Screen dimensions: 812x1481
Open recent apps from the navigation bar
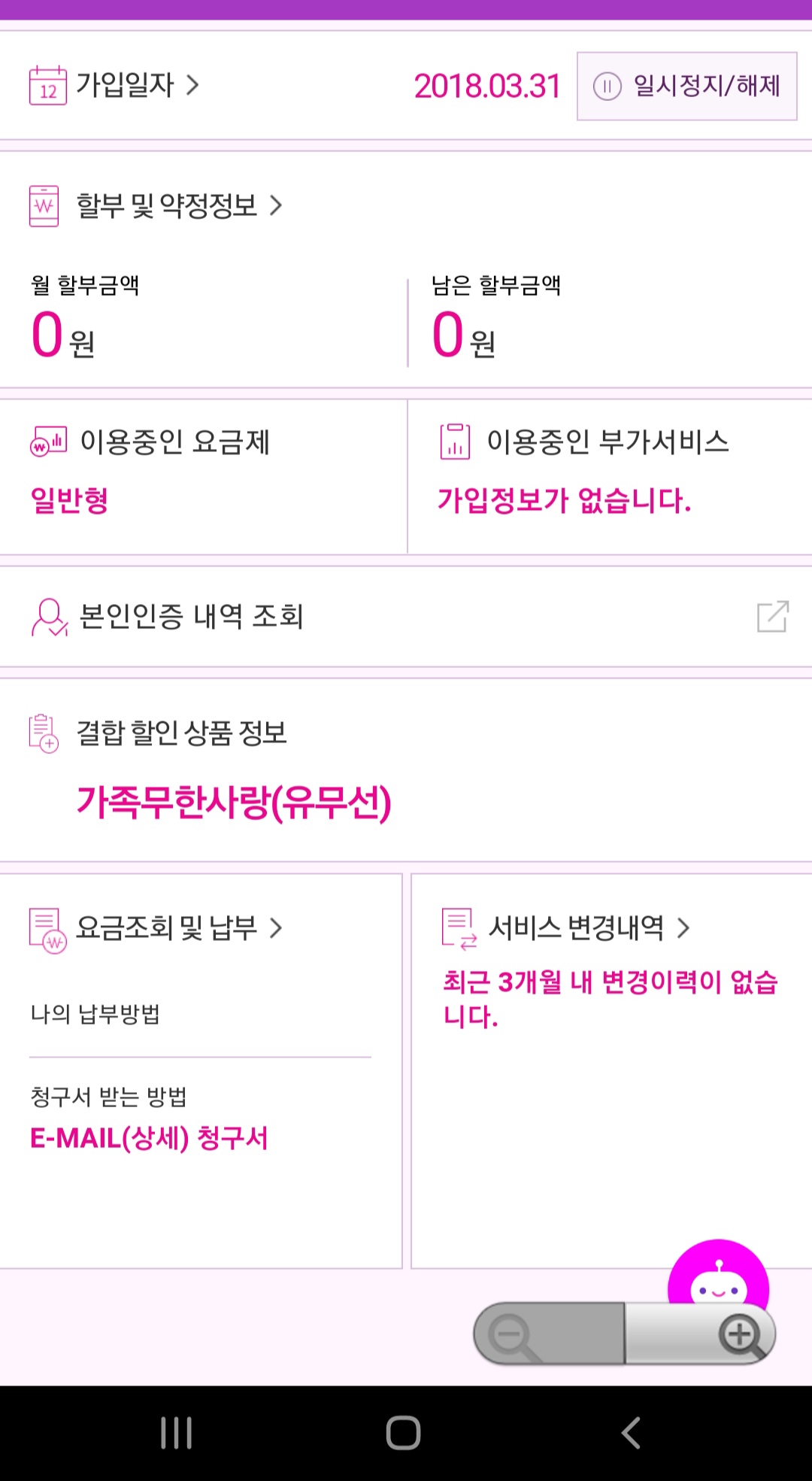(x=177, y=1433)
